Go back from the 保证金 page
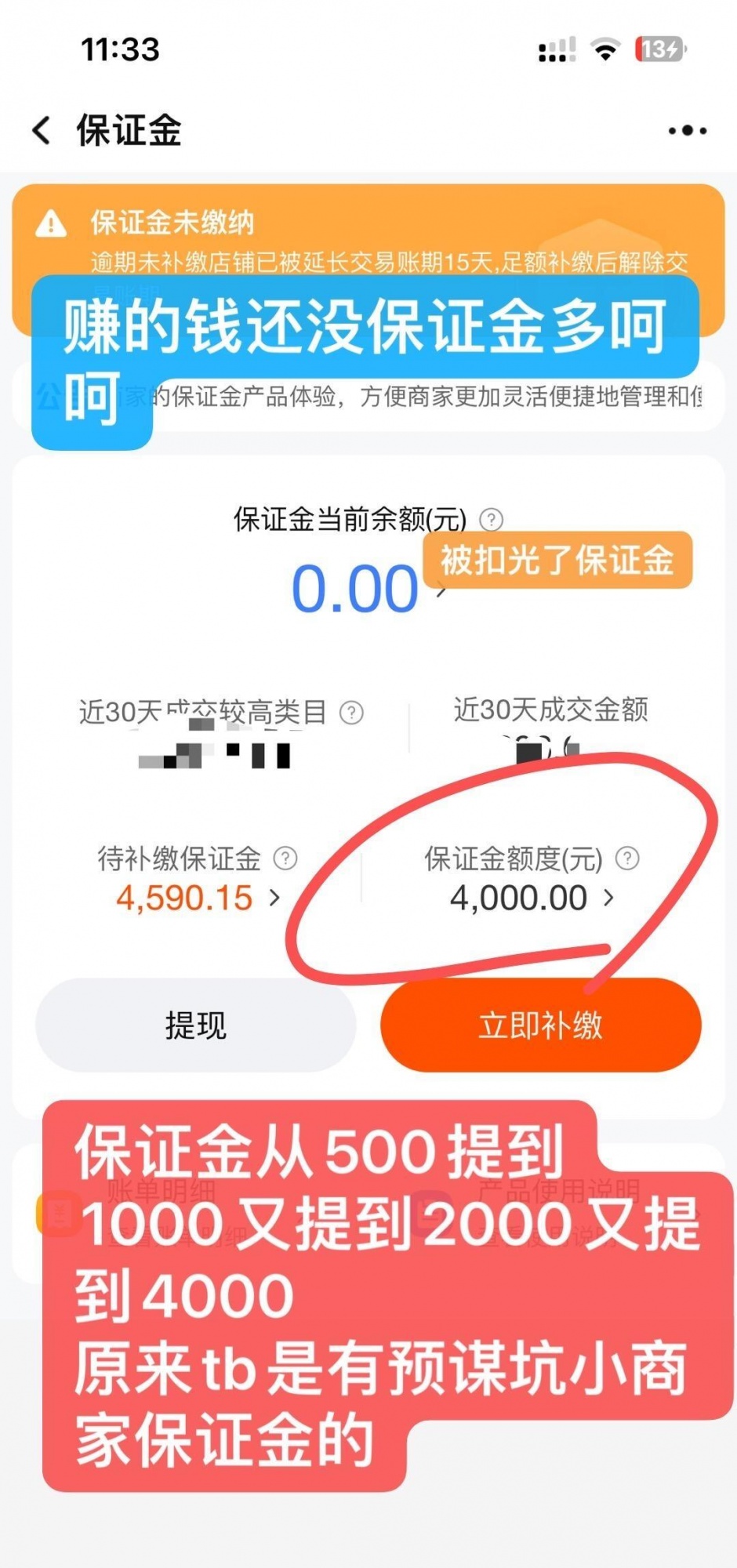The image size is (737, 1568). [x=42, y=130]
